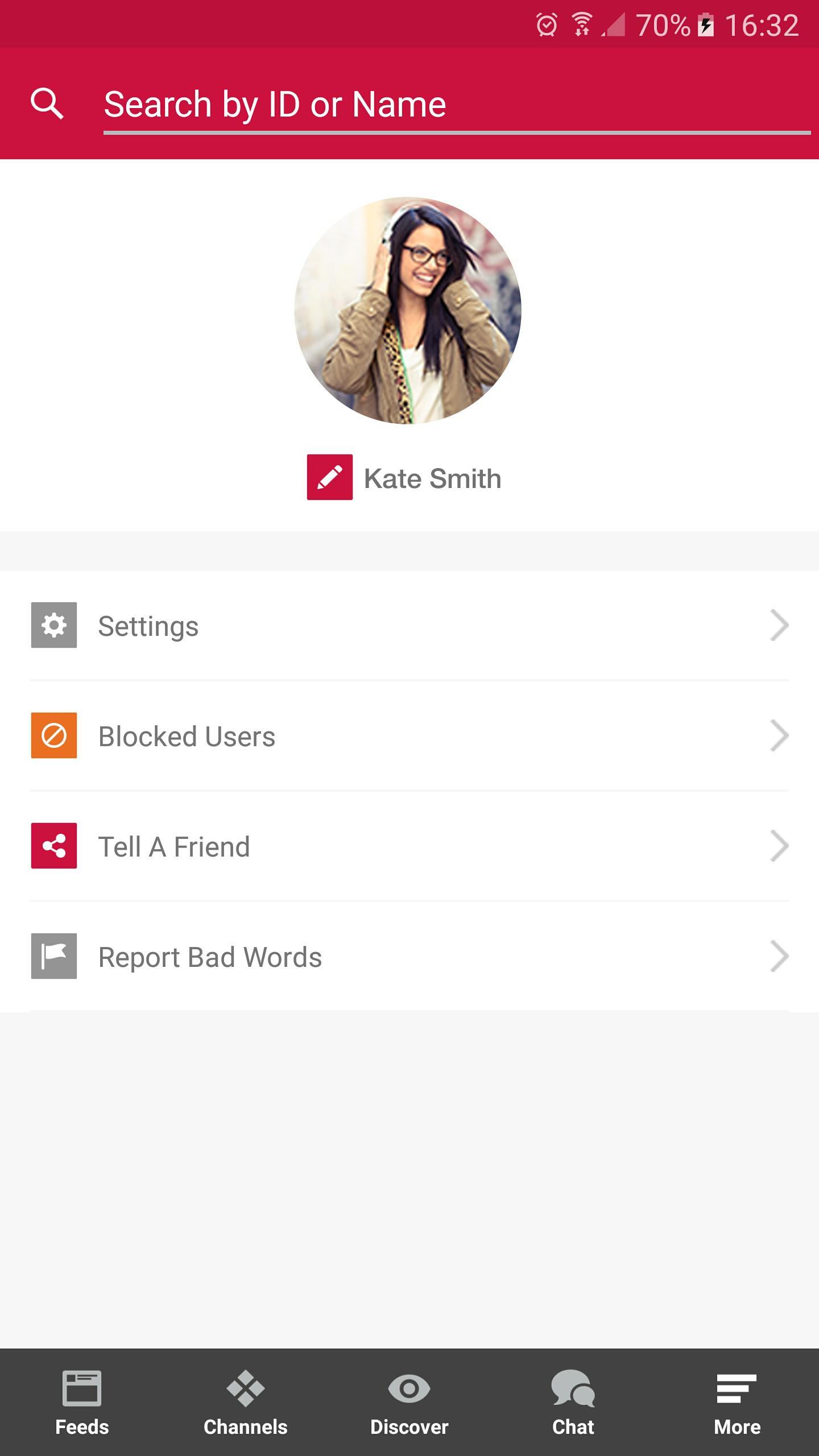Edit the profile name with pencil icon
819x1456 pixels.
(x=330, y=477)
